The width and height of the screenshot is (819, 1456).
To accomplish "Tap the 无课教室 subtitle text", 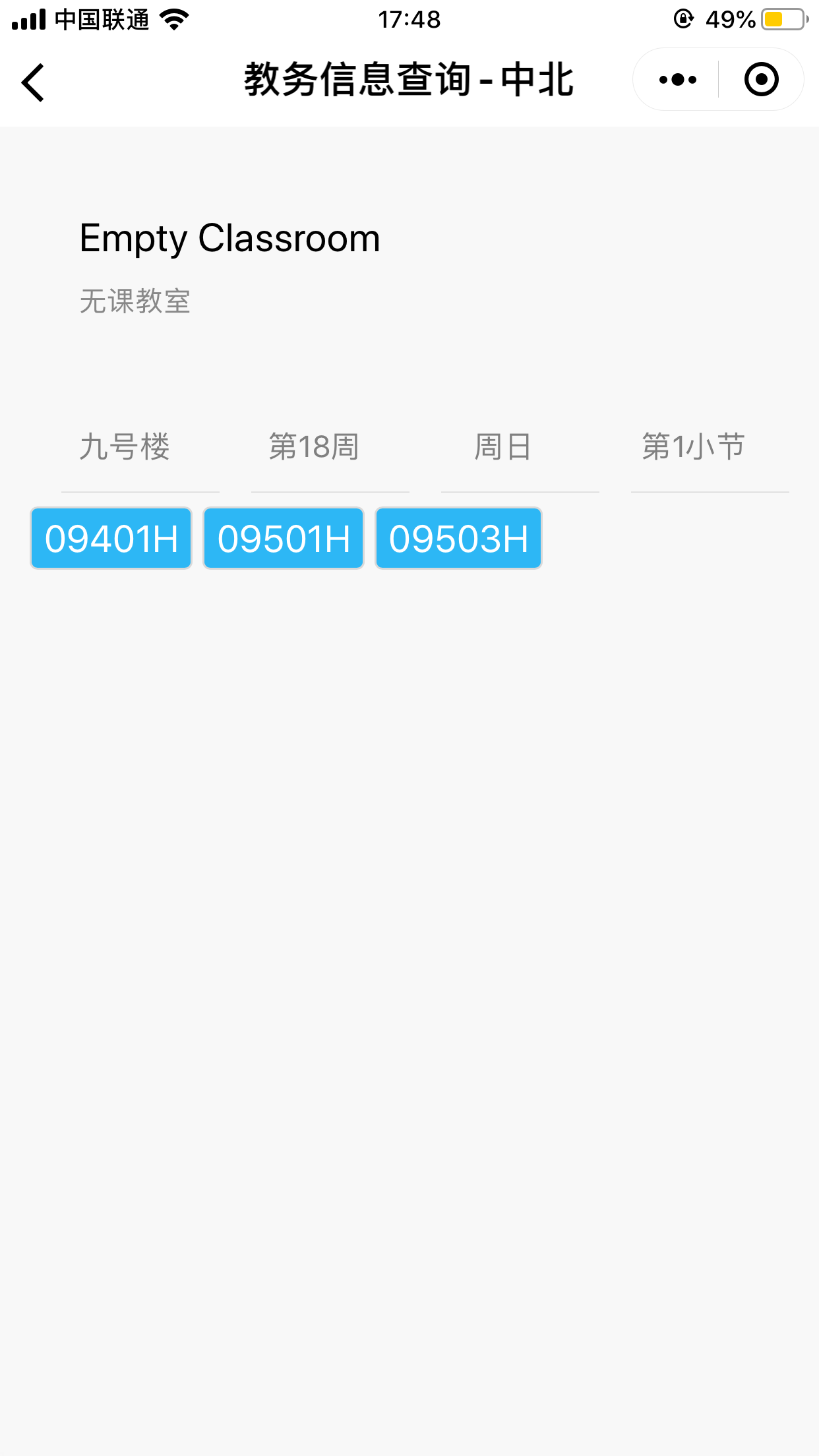I will point(134,302).
